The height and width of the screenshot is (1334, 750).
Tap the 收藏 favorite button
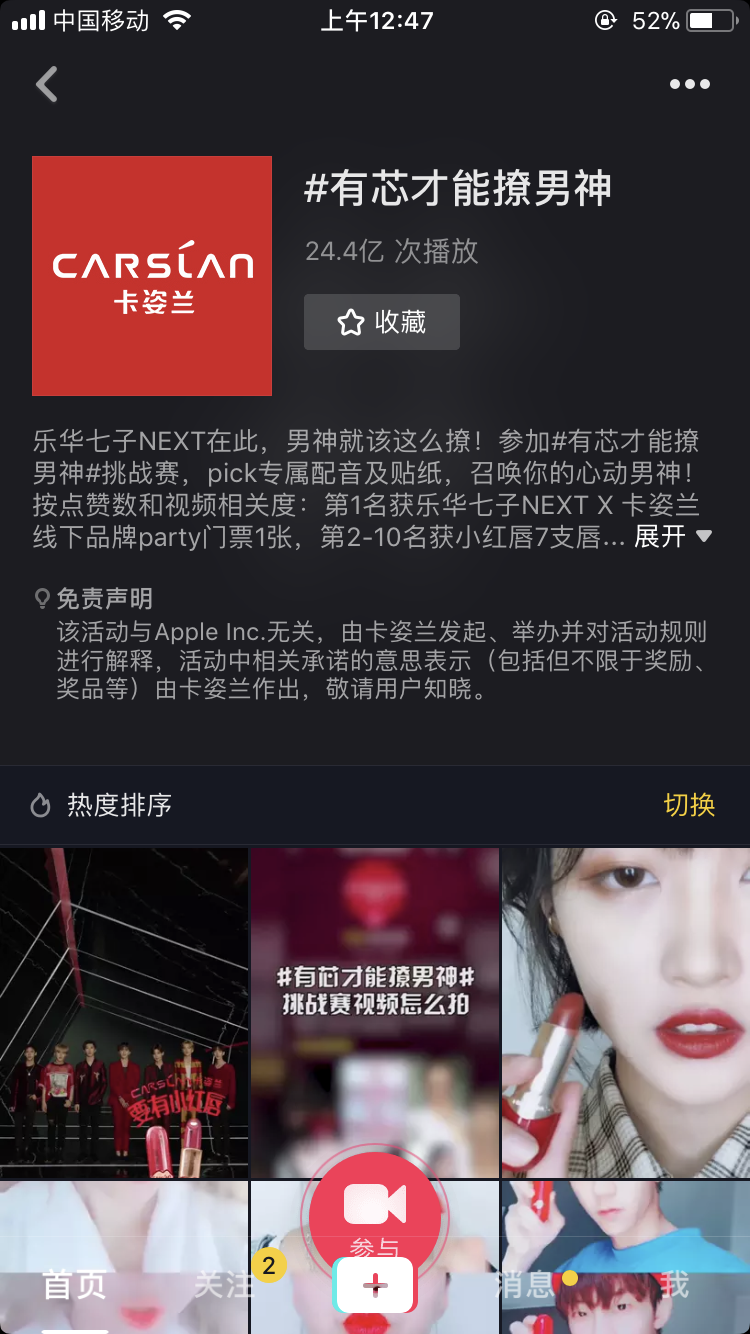pos(382,322)
